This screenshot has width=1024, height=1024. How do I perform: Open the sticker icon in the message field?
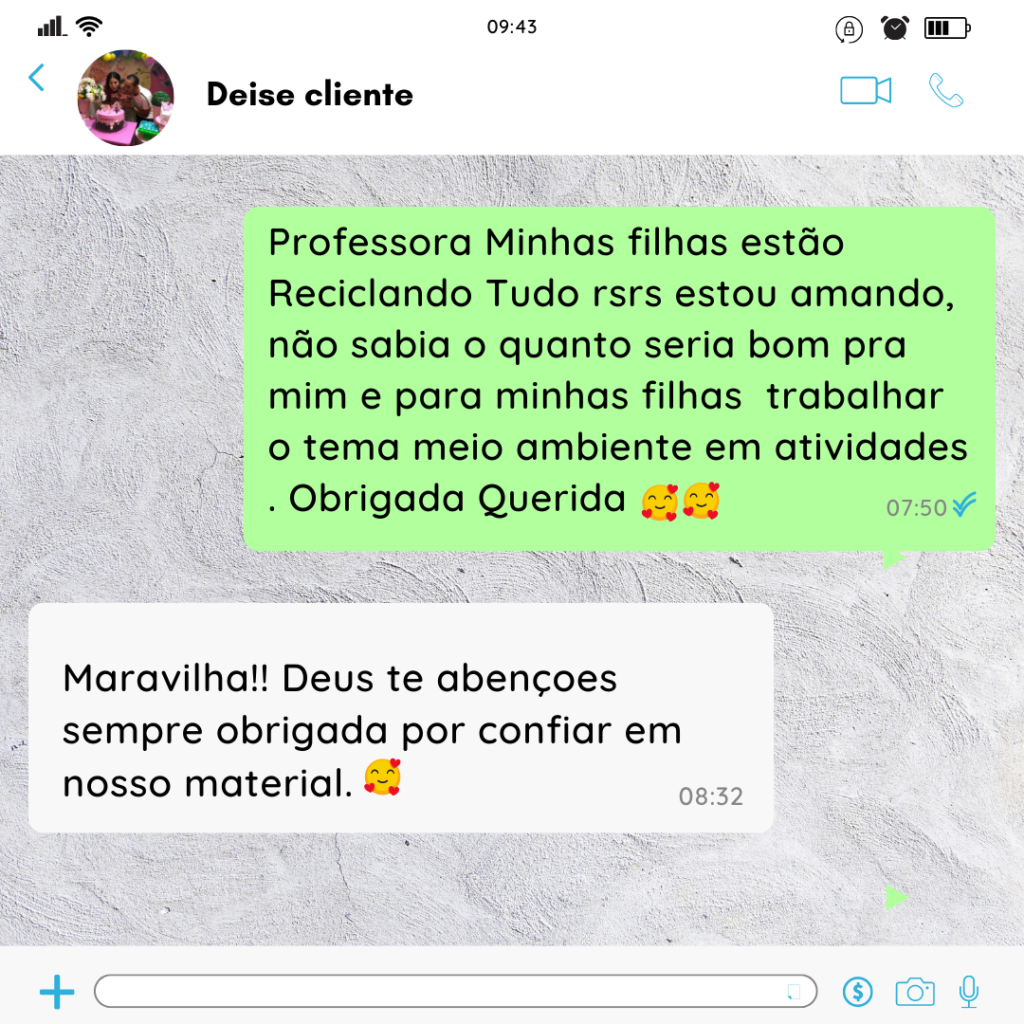pyautogui.click(x=794, y=992)
